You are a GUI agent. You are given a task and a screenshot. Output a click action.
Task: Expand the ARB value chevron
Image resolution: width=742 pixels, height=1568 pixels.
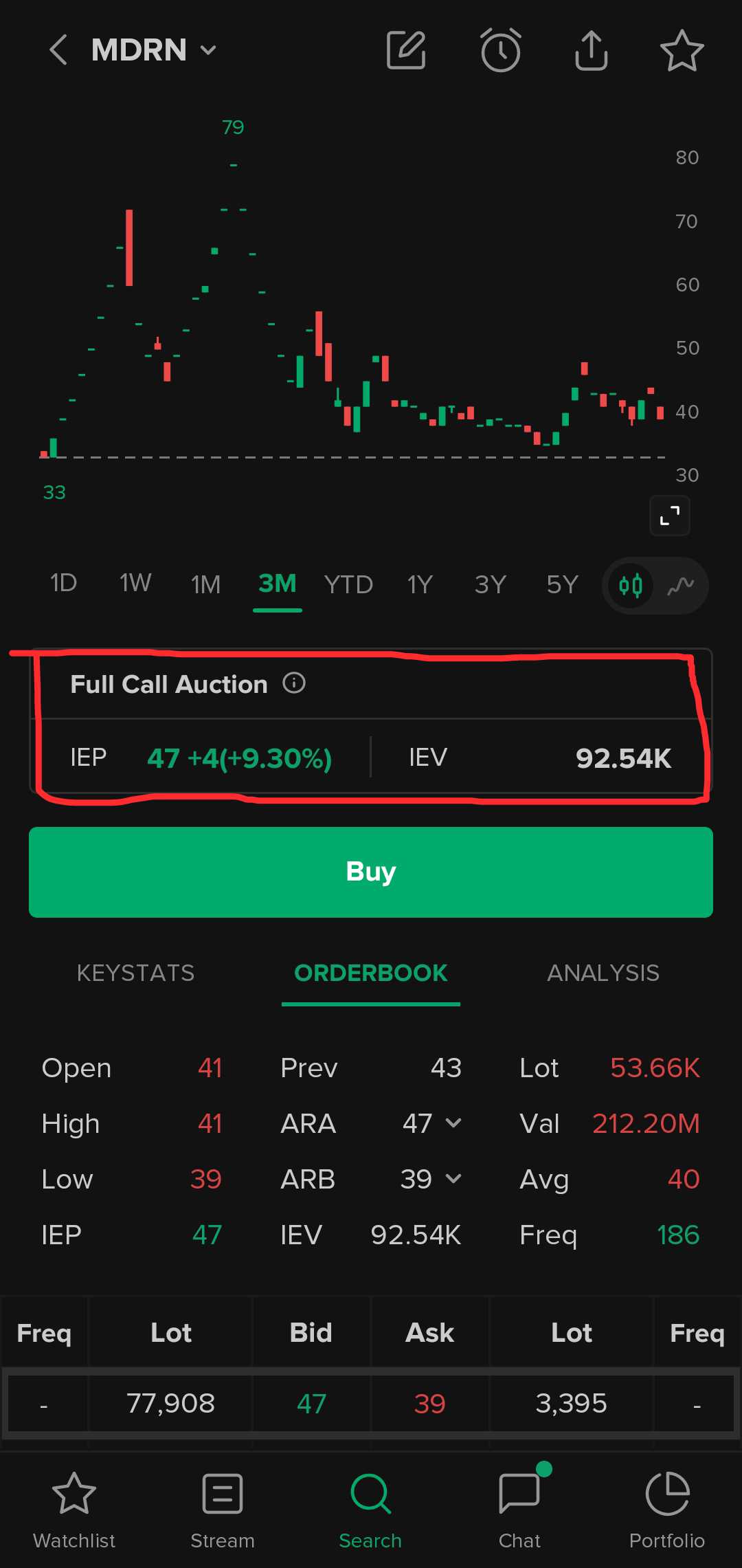coord(453,1179)
